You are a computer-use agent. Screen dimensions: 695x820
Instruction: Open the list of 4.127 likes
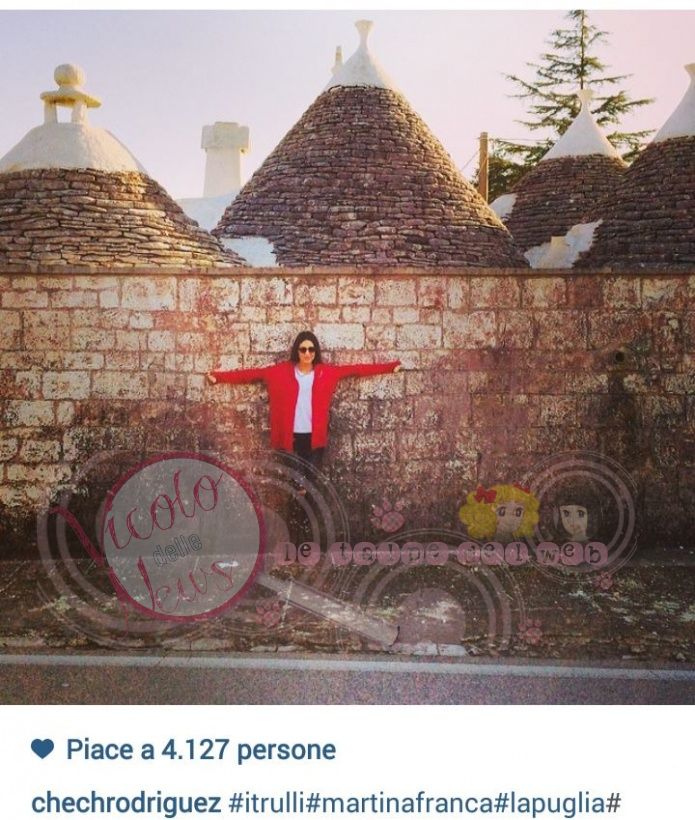click(x=200, y=750)
